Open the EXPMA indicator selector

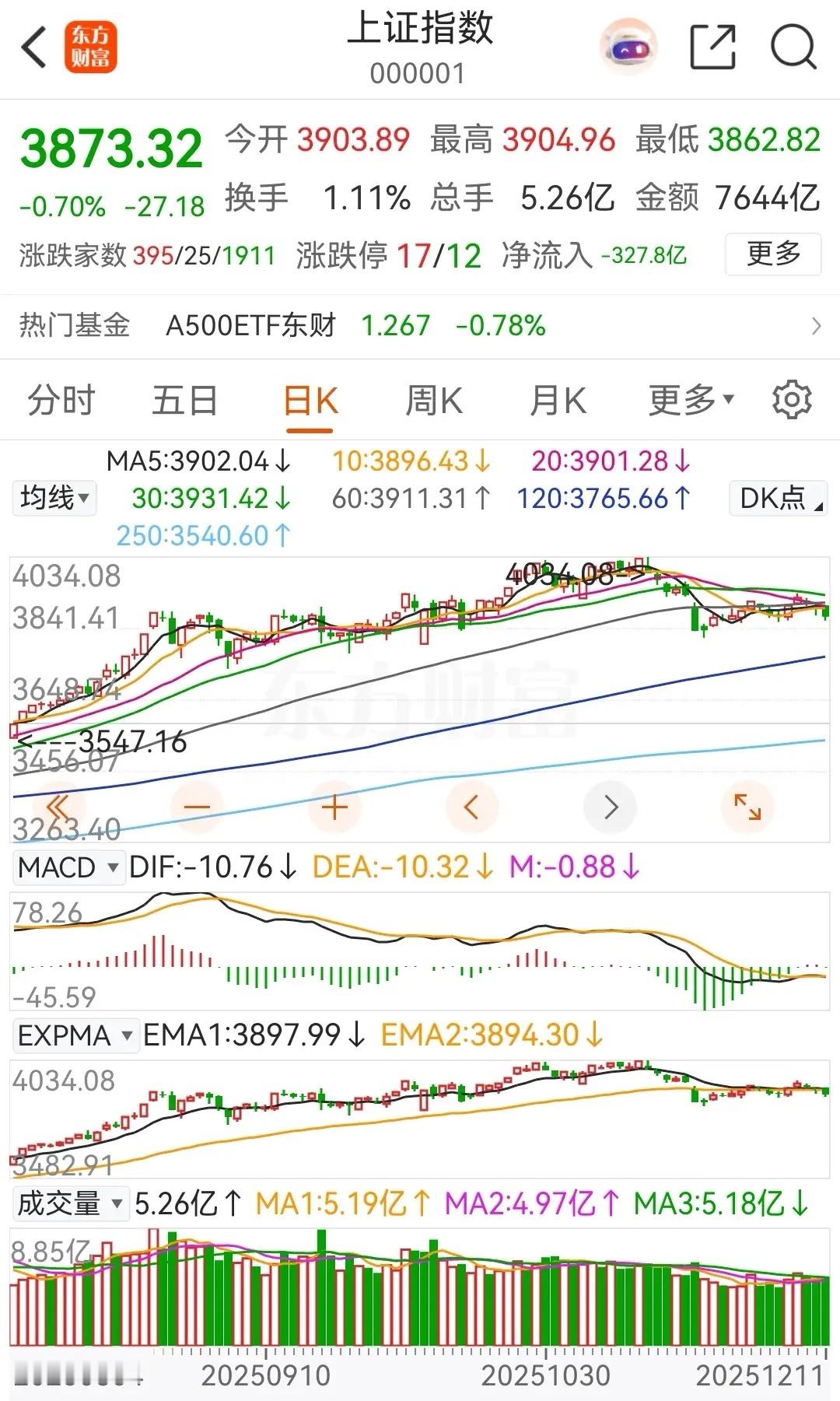click(x=75, y=1035)
